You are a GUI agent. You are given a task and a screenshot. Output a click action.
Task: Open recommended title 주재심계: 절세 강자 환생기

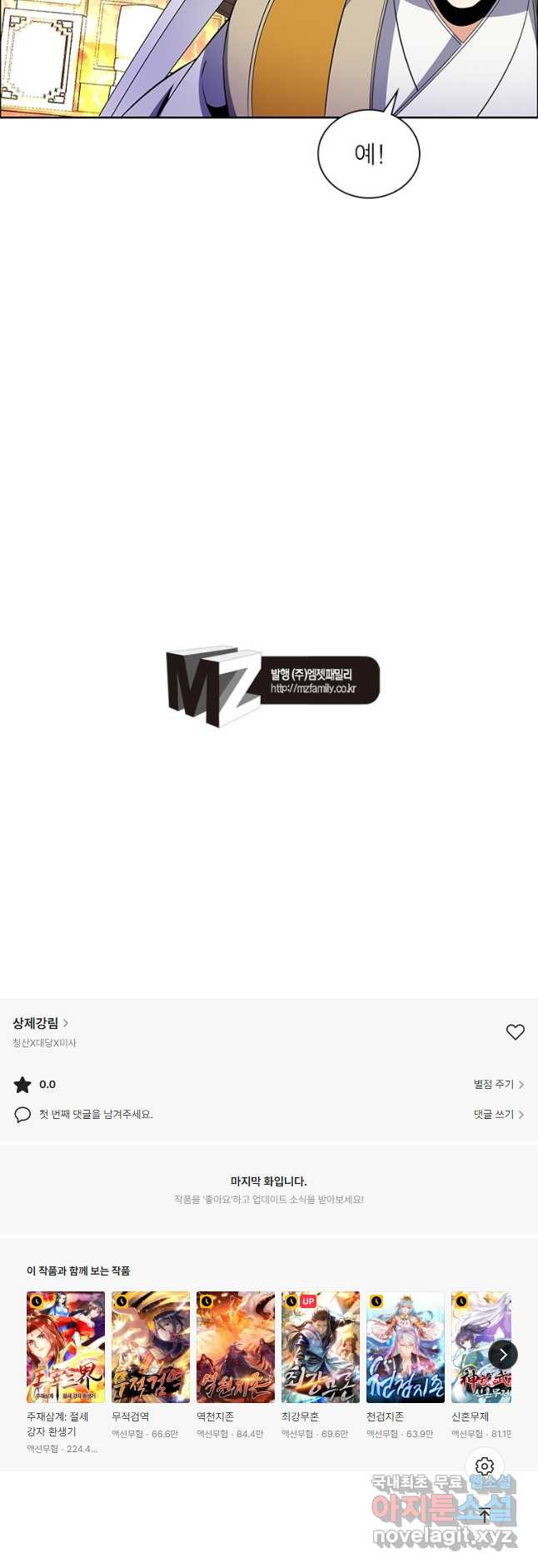coord(66,1347)
